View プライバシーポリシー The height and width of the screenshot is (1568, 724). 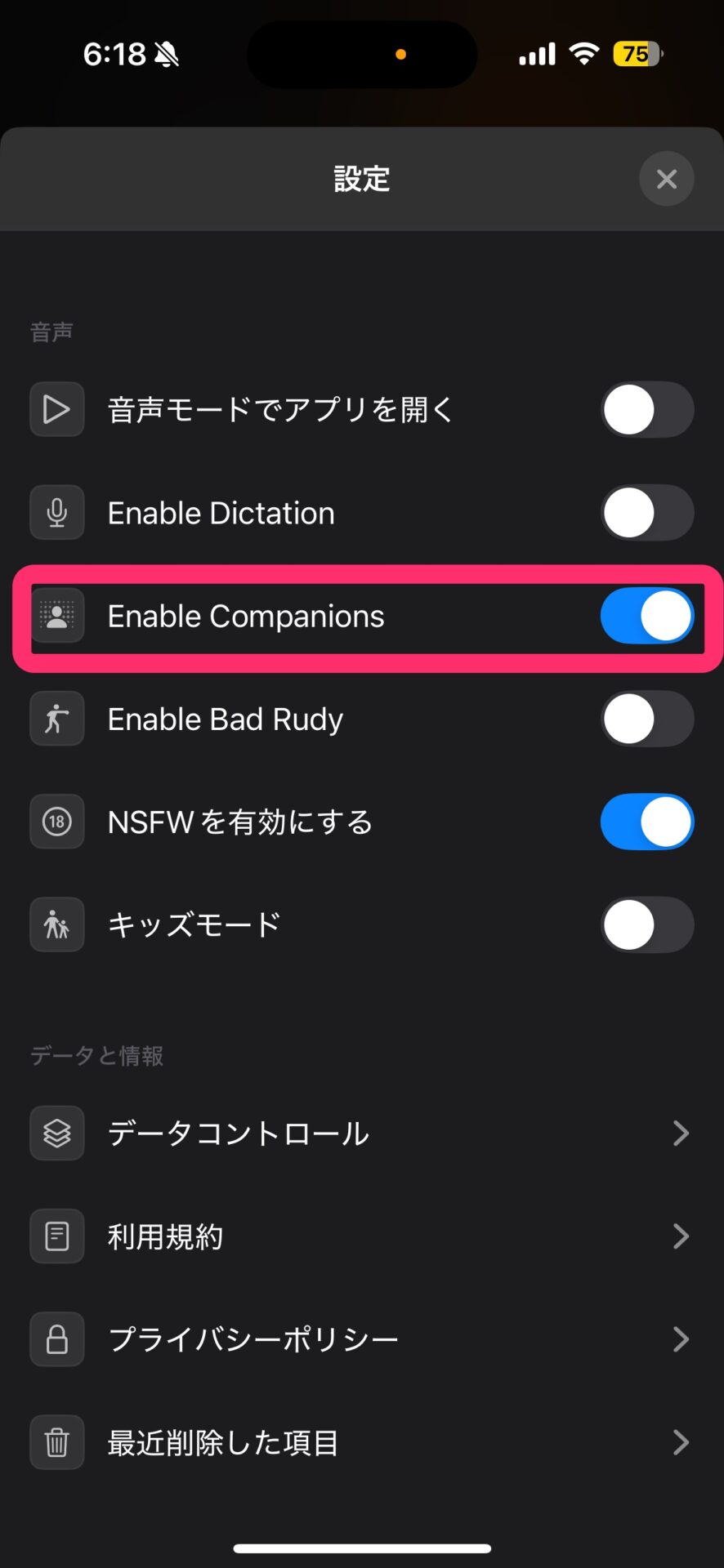[x=362, y=1339]
